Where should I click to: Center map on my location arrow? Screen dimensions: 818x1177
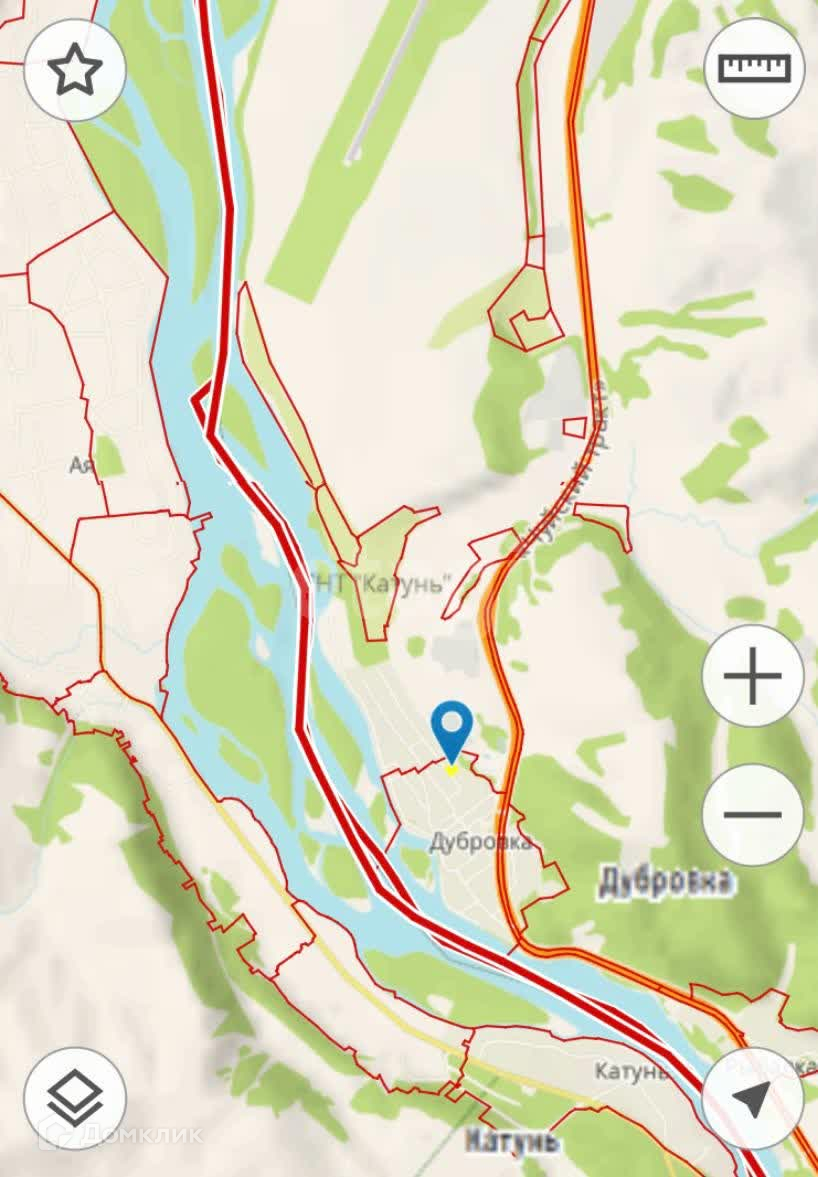click(753, 1098)
